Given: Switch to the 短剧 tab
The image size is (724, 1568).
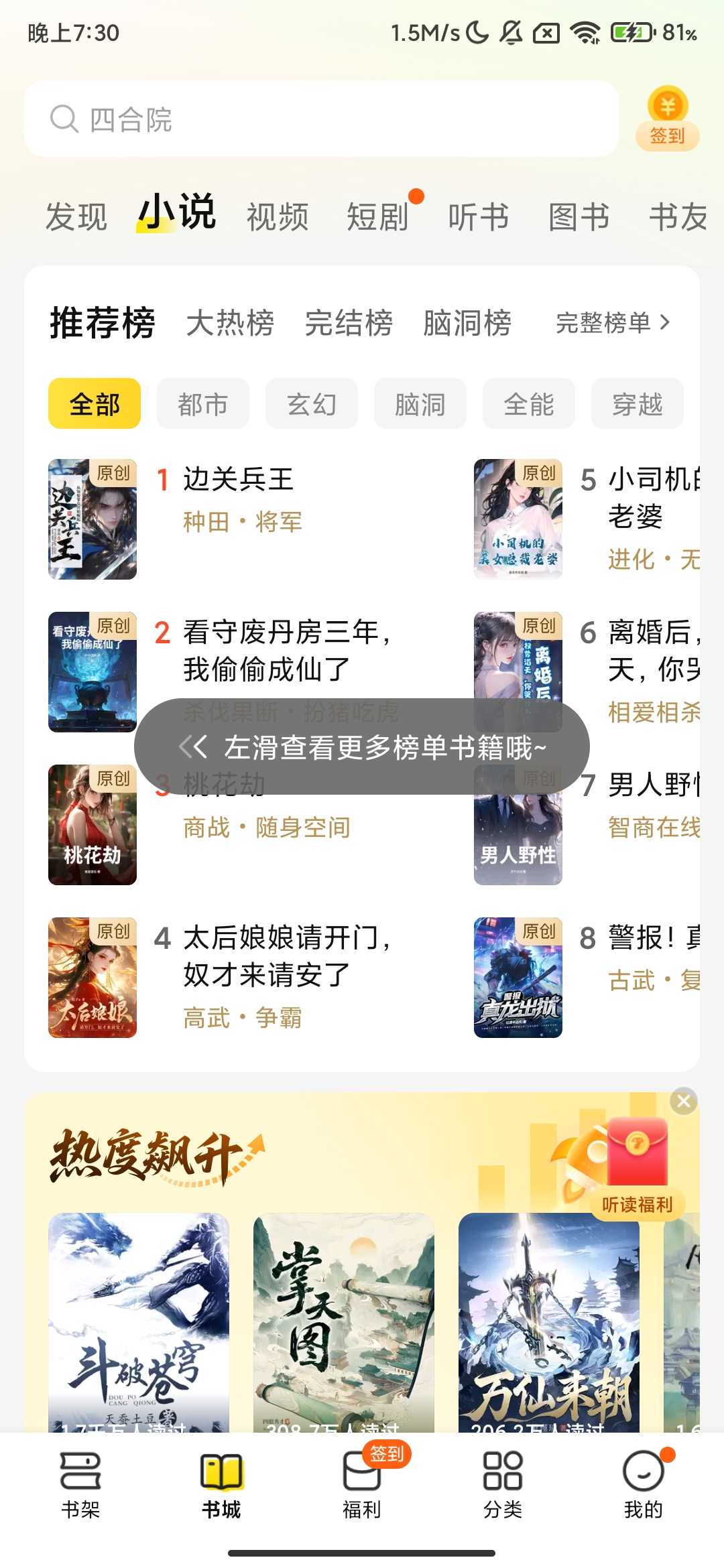Looking at the screenshot, I should tap(377, 217).
